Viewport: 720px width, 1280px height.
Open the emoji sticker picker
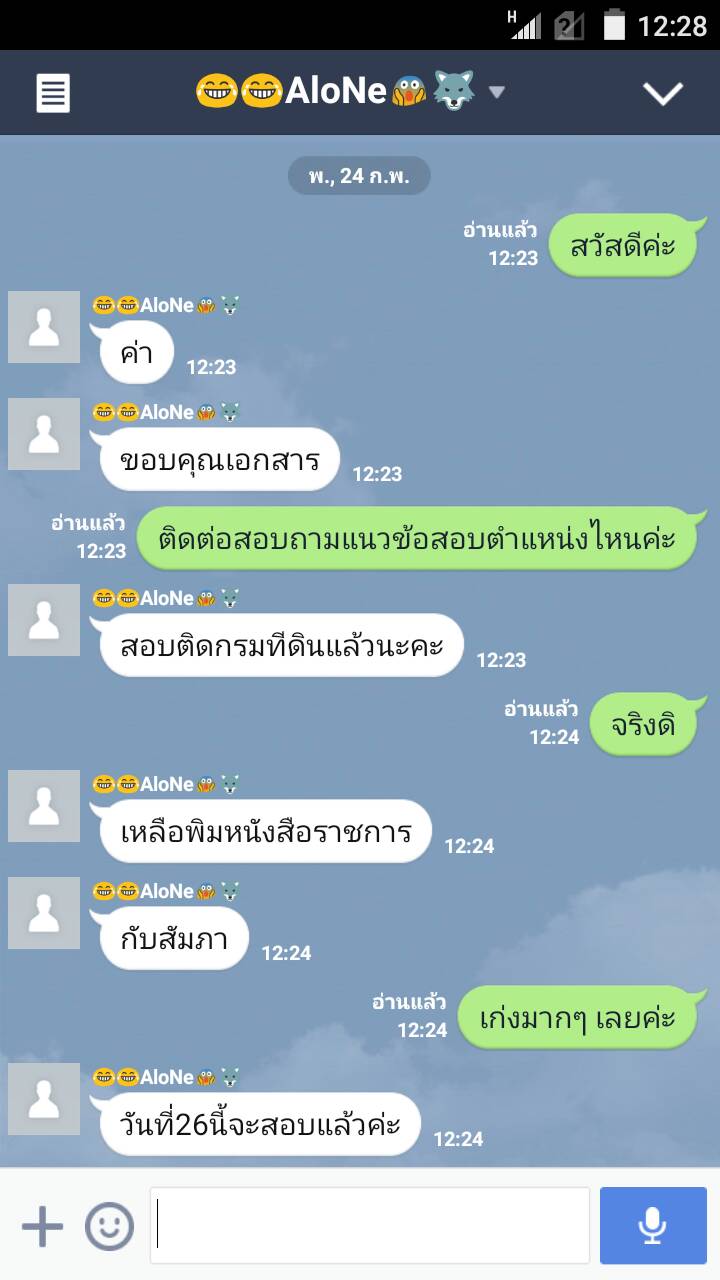tap(109, 1226)
